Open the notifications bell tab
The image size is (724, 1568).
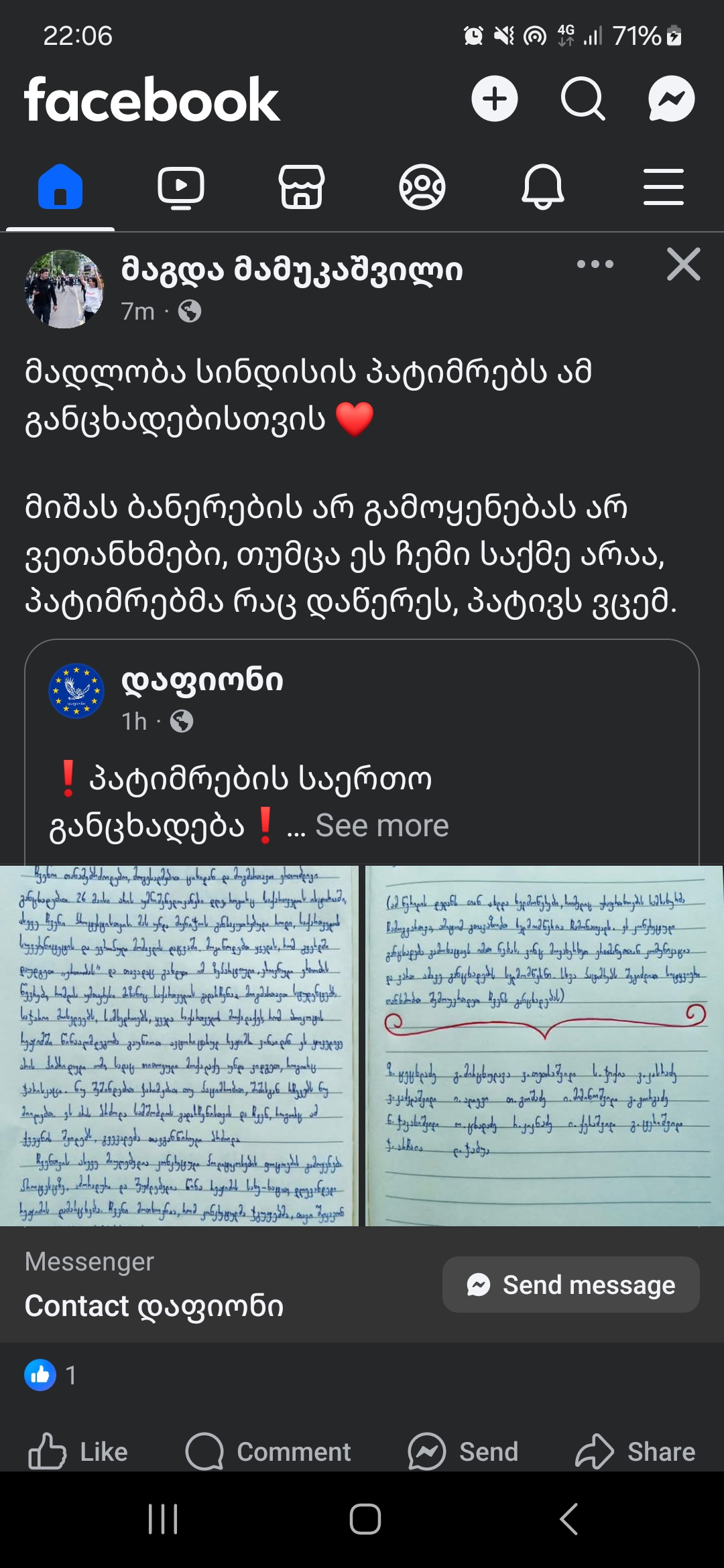click(543, 187)
